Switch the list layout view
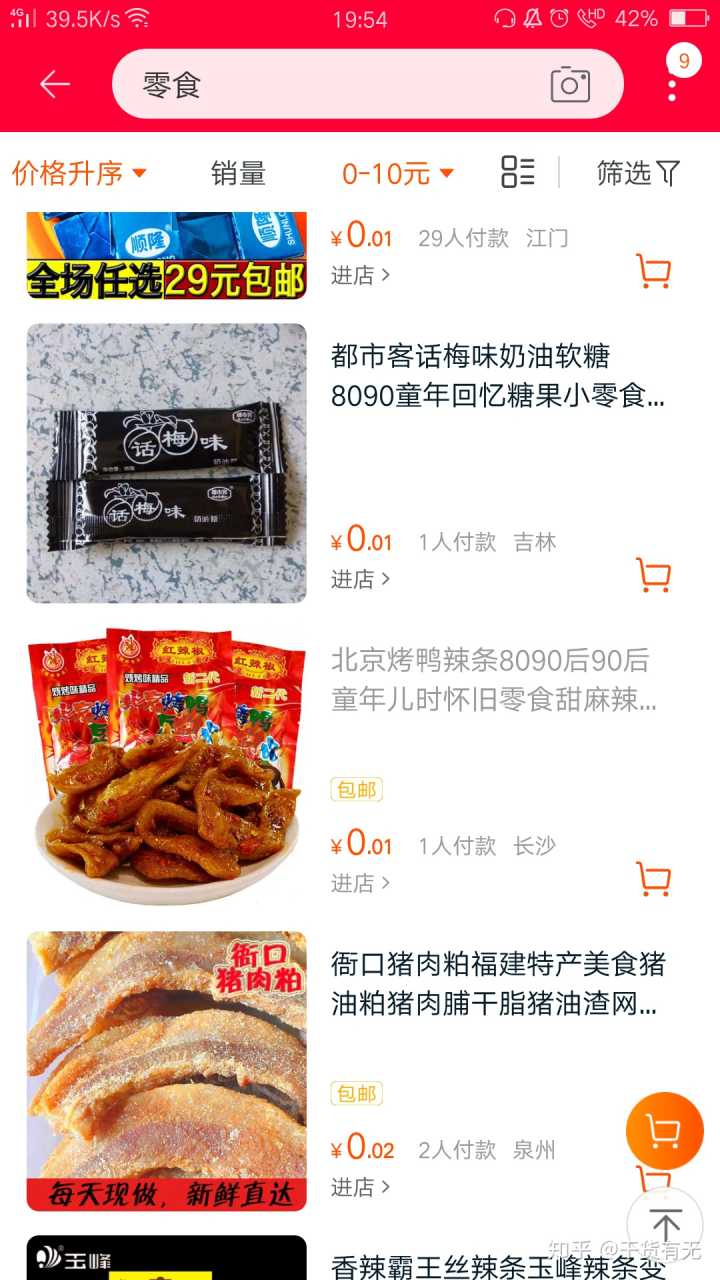The height and width of the screenshot is (1280, 720). point(518,172)
